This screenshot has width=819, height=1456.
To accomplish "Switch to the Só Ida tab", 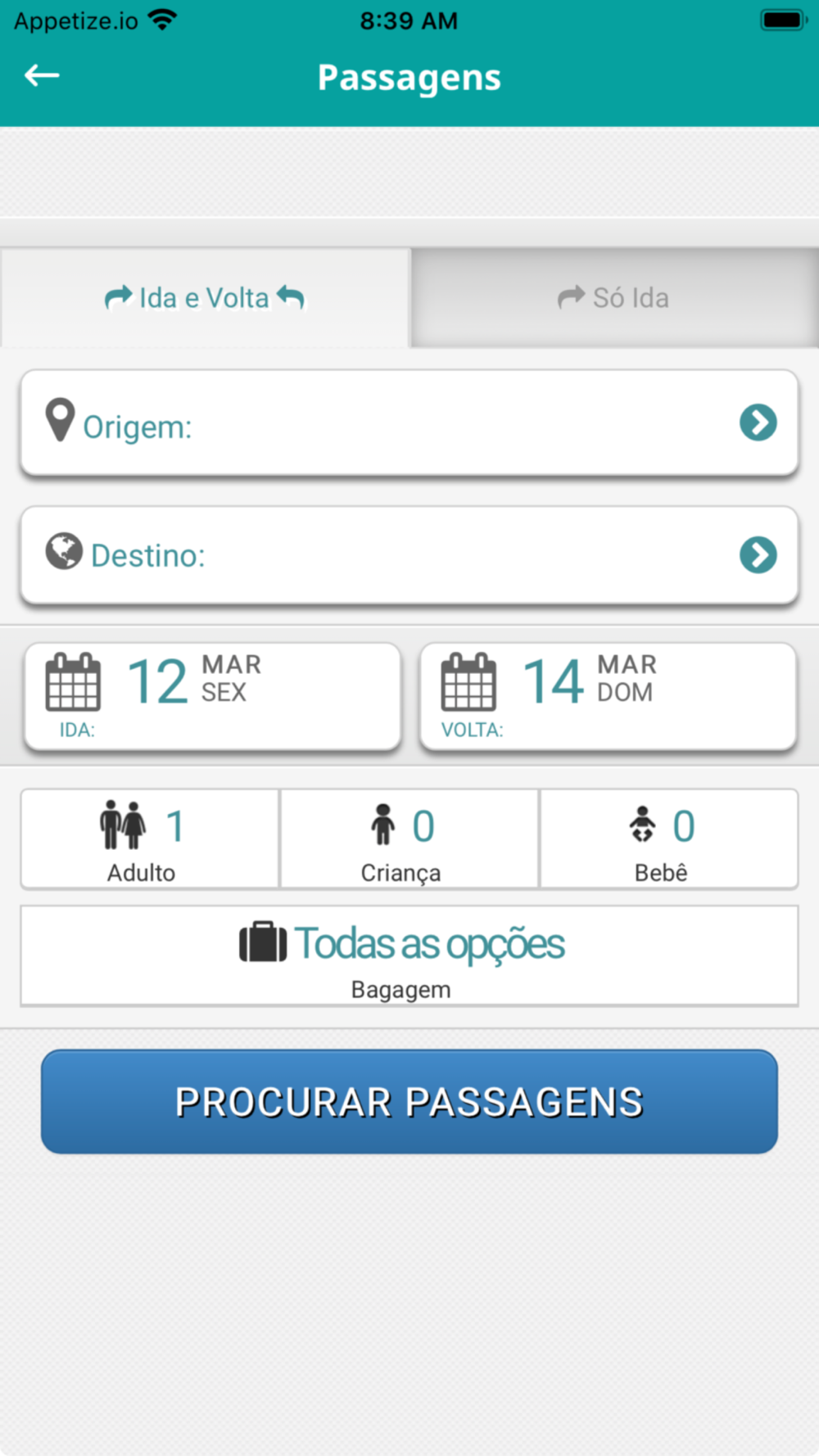I will coord(614,298).
